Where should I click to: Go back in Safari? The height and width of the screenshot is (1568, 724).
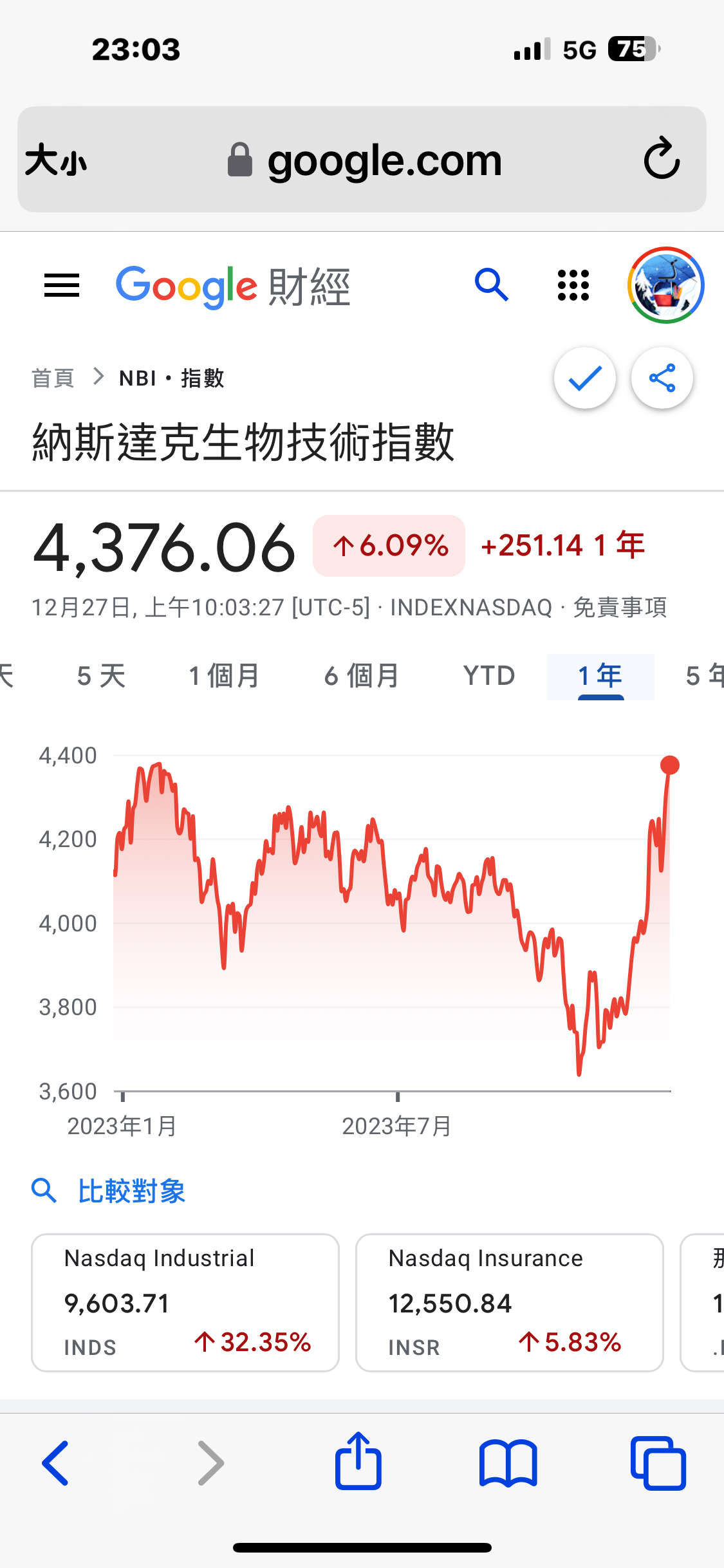pyautogui.click(x=55, y=1463)
